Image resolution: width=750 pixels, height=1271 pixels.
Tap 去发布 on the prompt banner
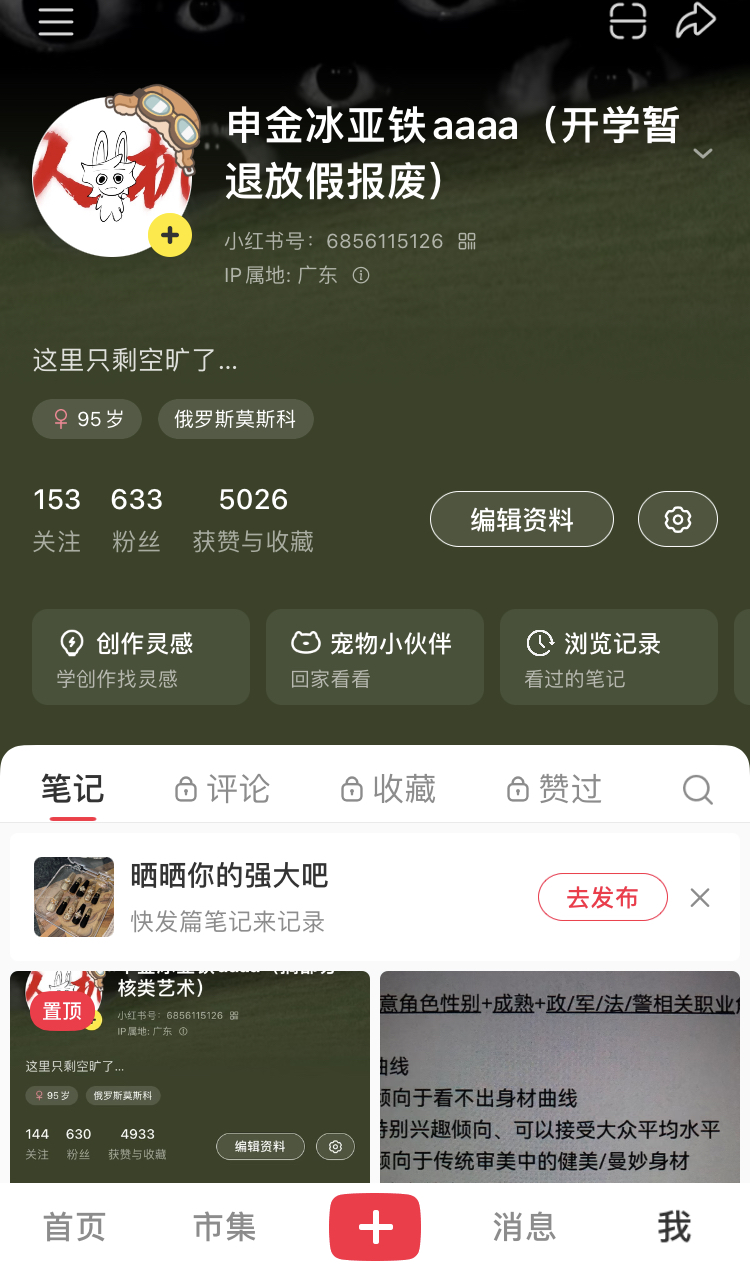pyautogui.click(x=602, y=897)
